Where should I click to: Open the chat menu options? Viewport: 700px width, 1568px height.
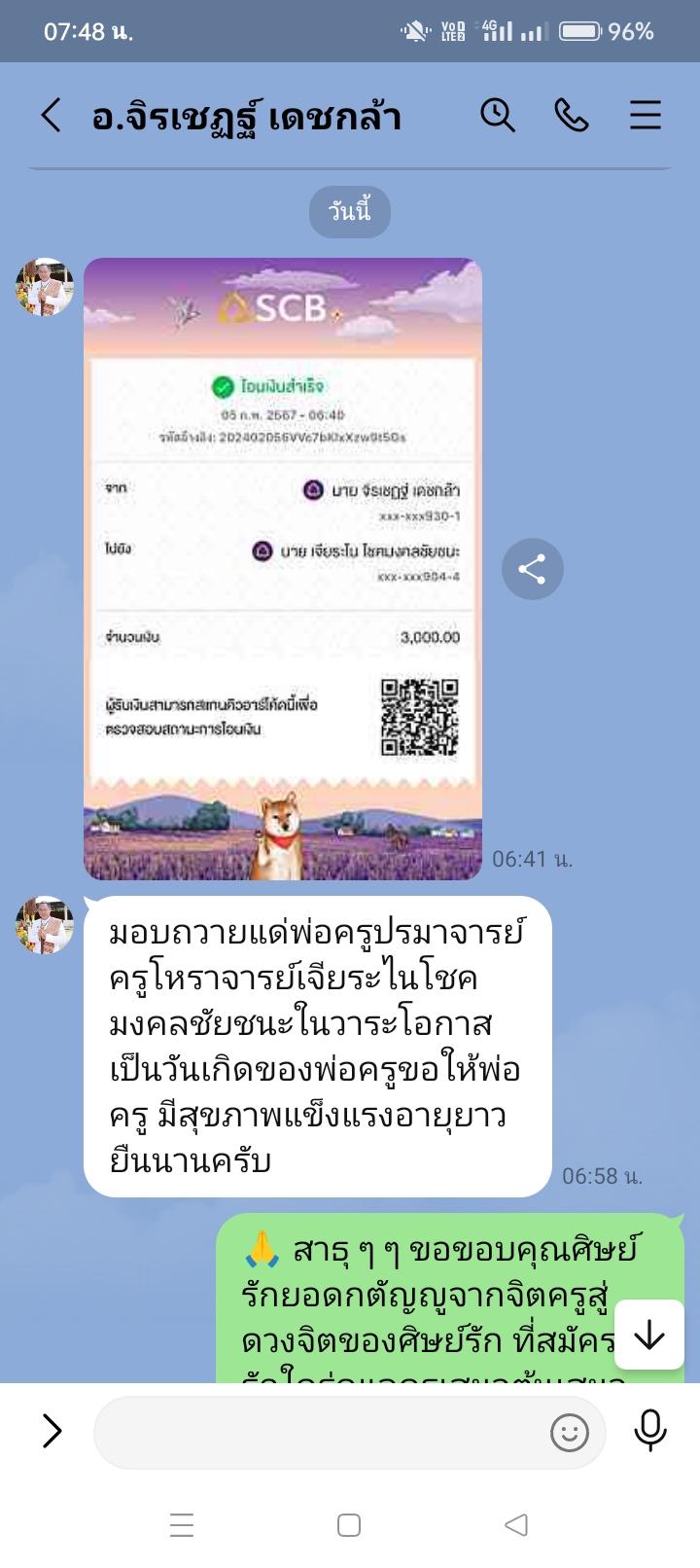pyautogui.click(x=645, y=116)
